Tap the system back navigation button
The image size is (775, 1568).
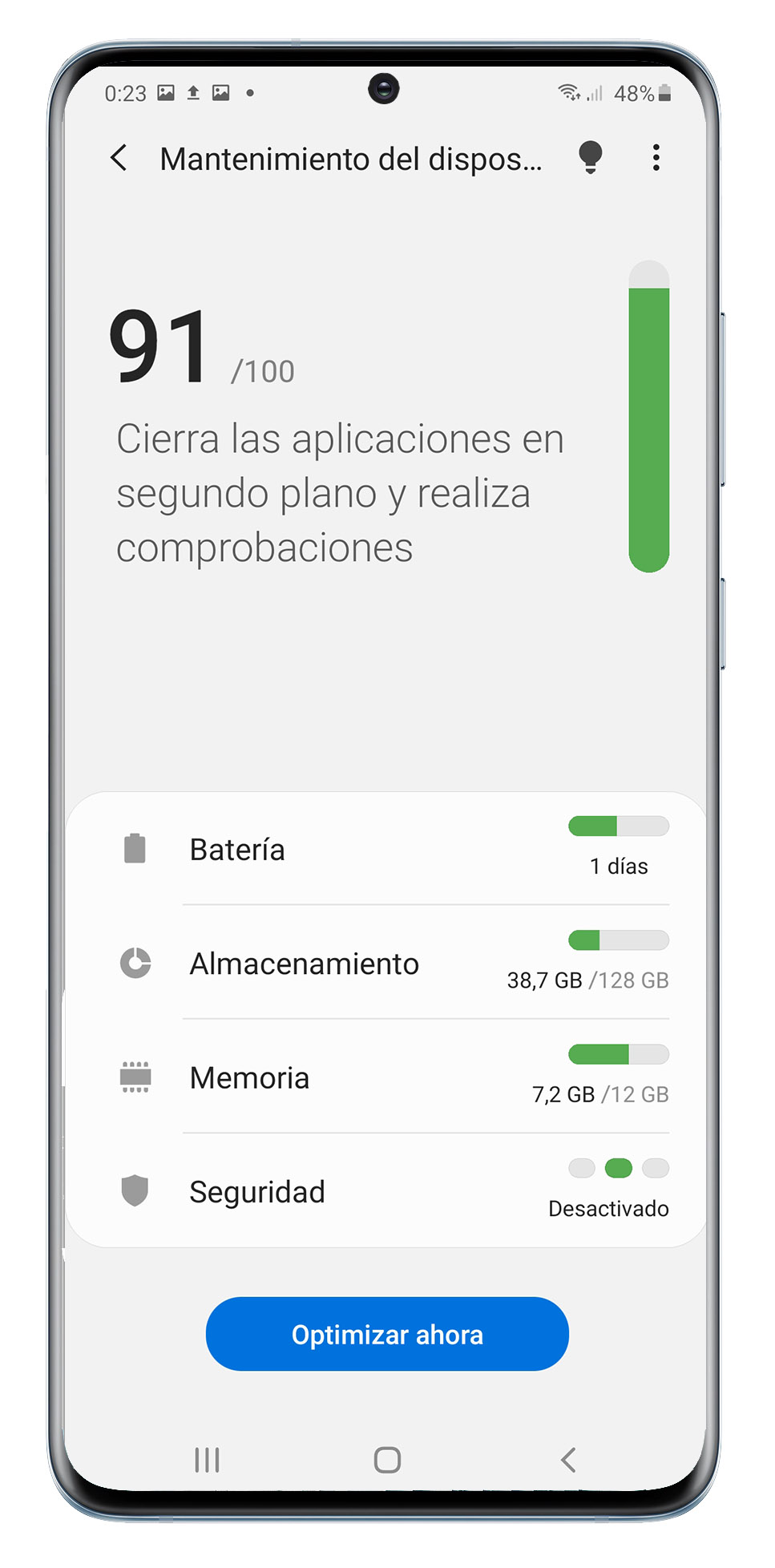568,1460
